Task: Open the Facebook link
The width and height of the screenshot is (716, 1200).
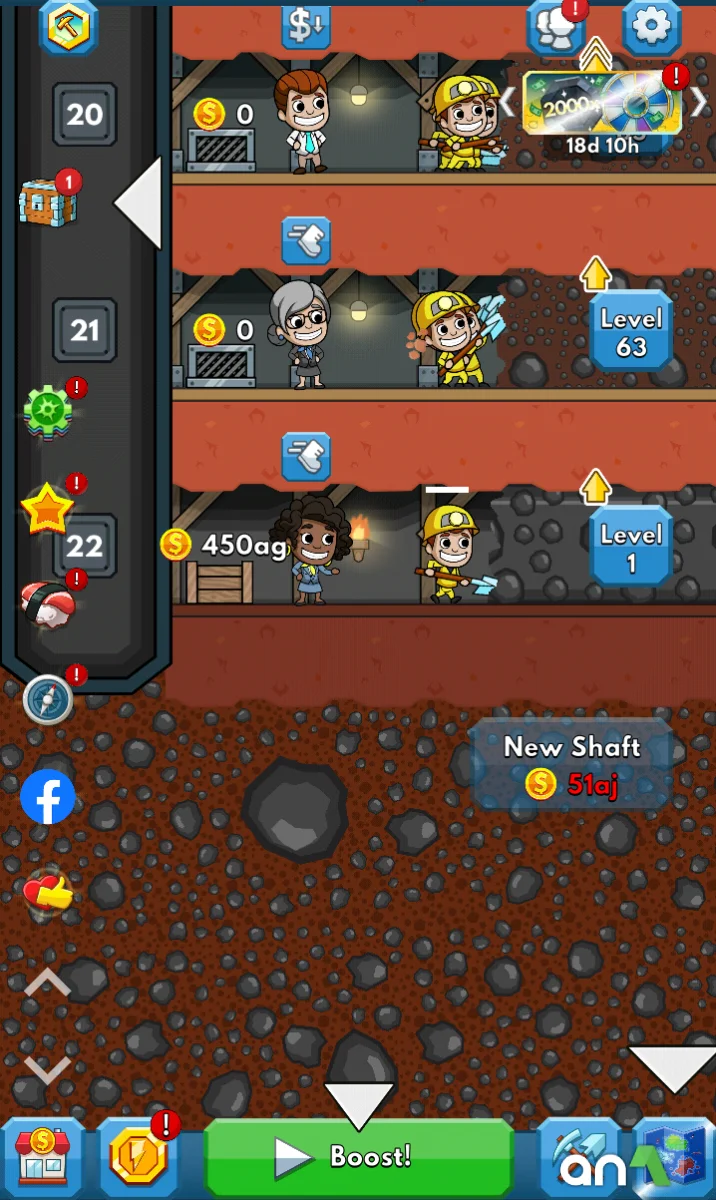Action: click(48, 796)
